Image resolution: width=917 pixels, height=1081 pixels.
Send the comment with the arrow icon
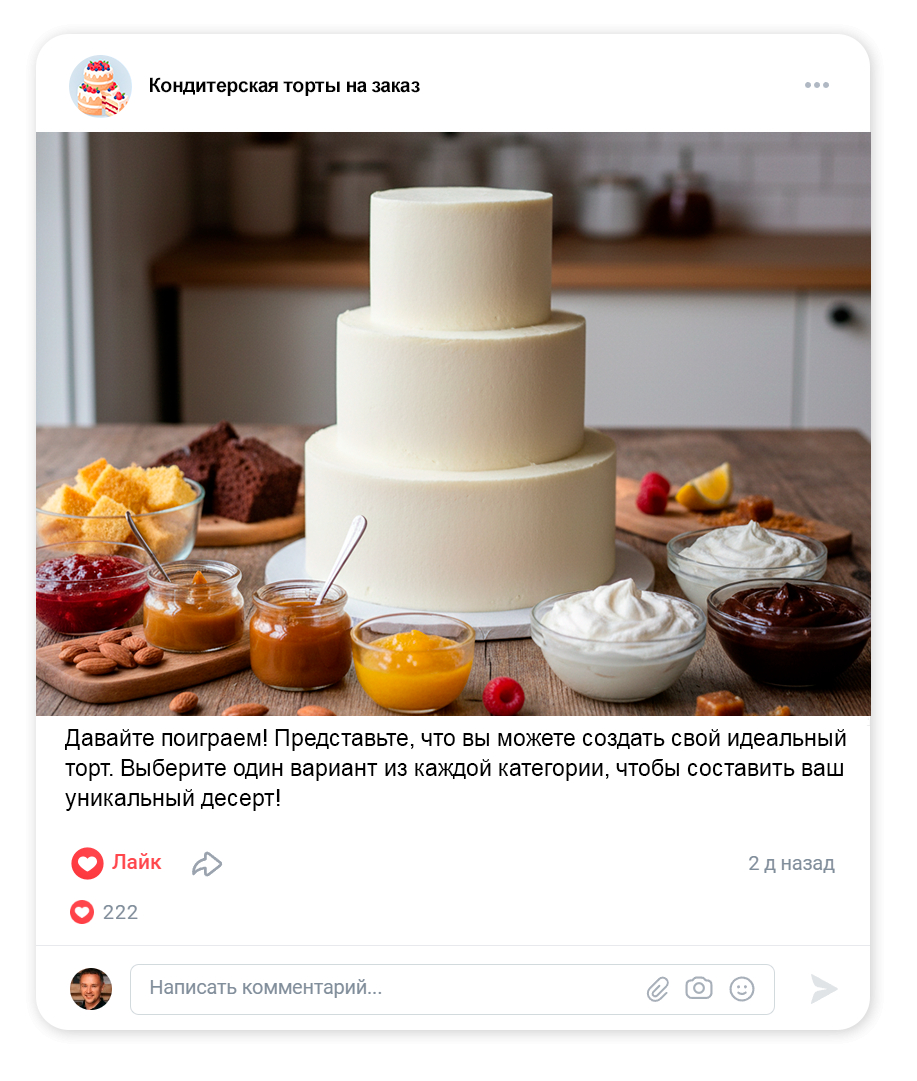coord(823,989)
